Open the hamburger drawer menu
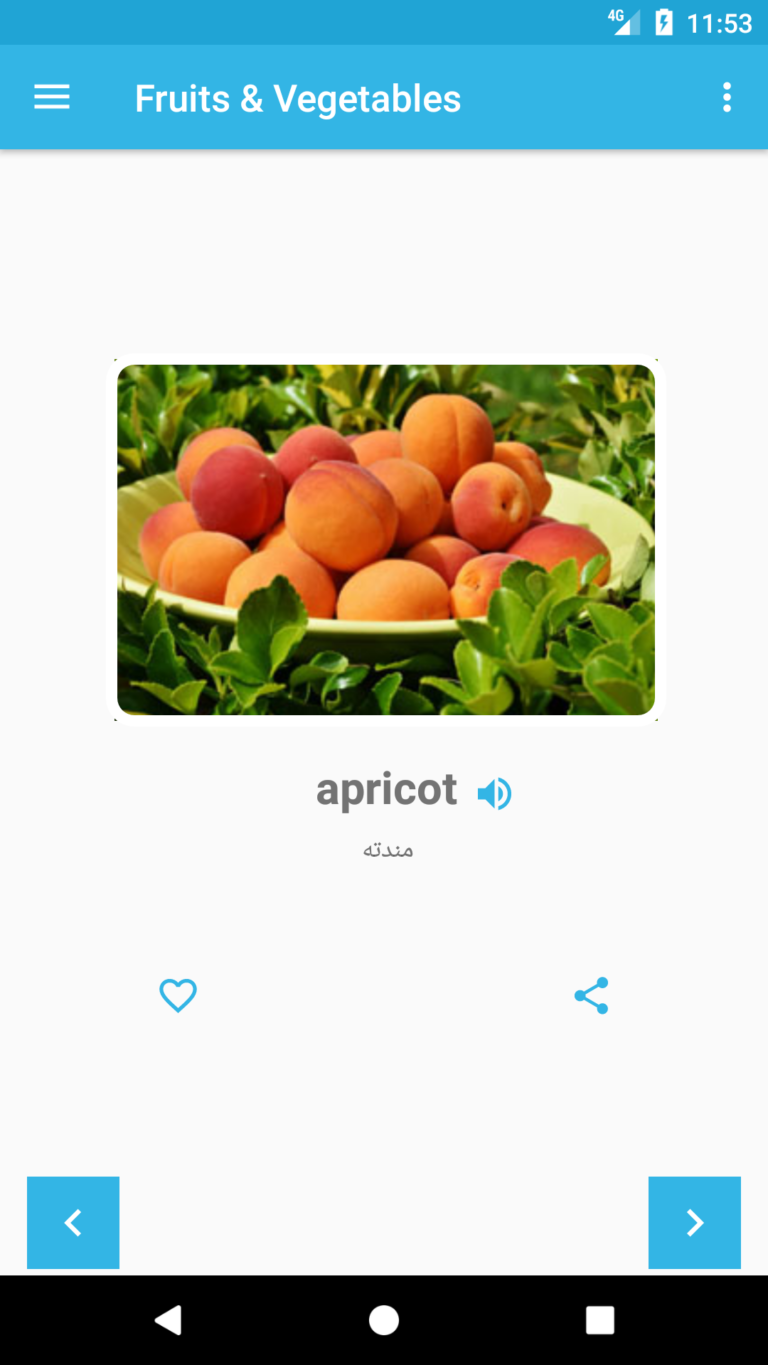The width and height of the screenshot is (768, 1365). pyautogui.click(x=52, y=97)
